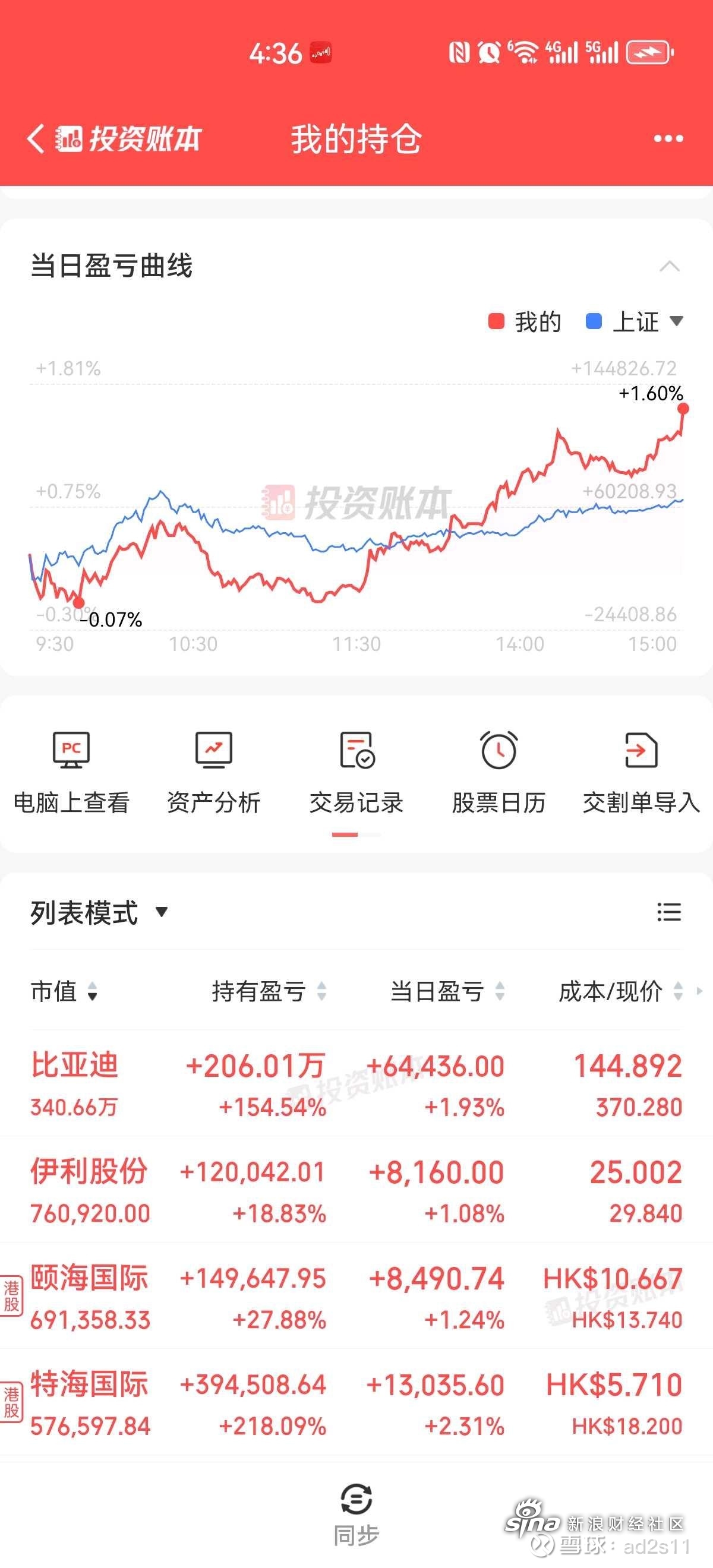Go back to 投资账本

(x=113, y=139)
